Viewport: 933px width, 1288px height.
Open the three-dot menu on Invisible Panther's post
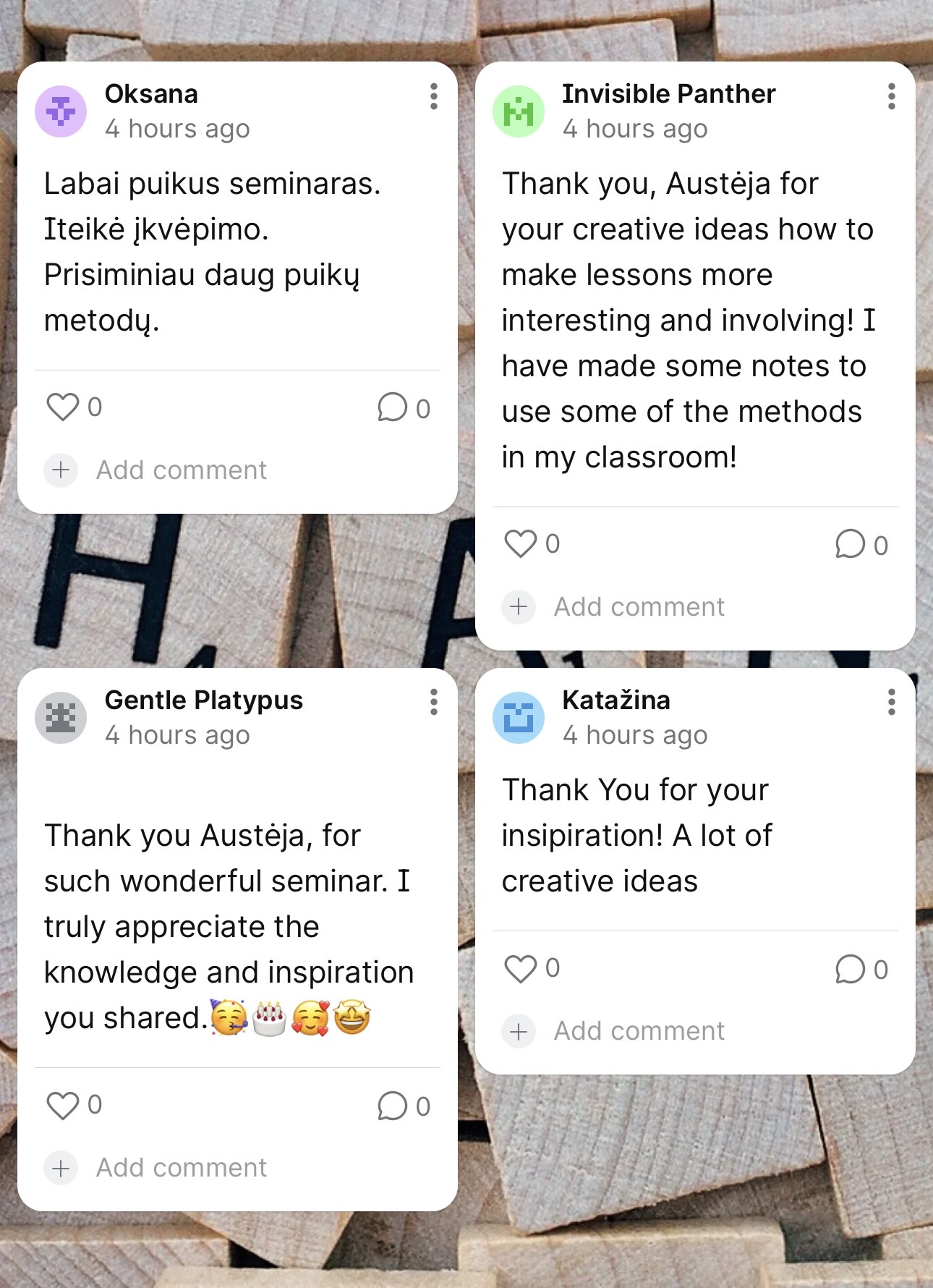coord(891,96)
